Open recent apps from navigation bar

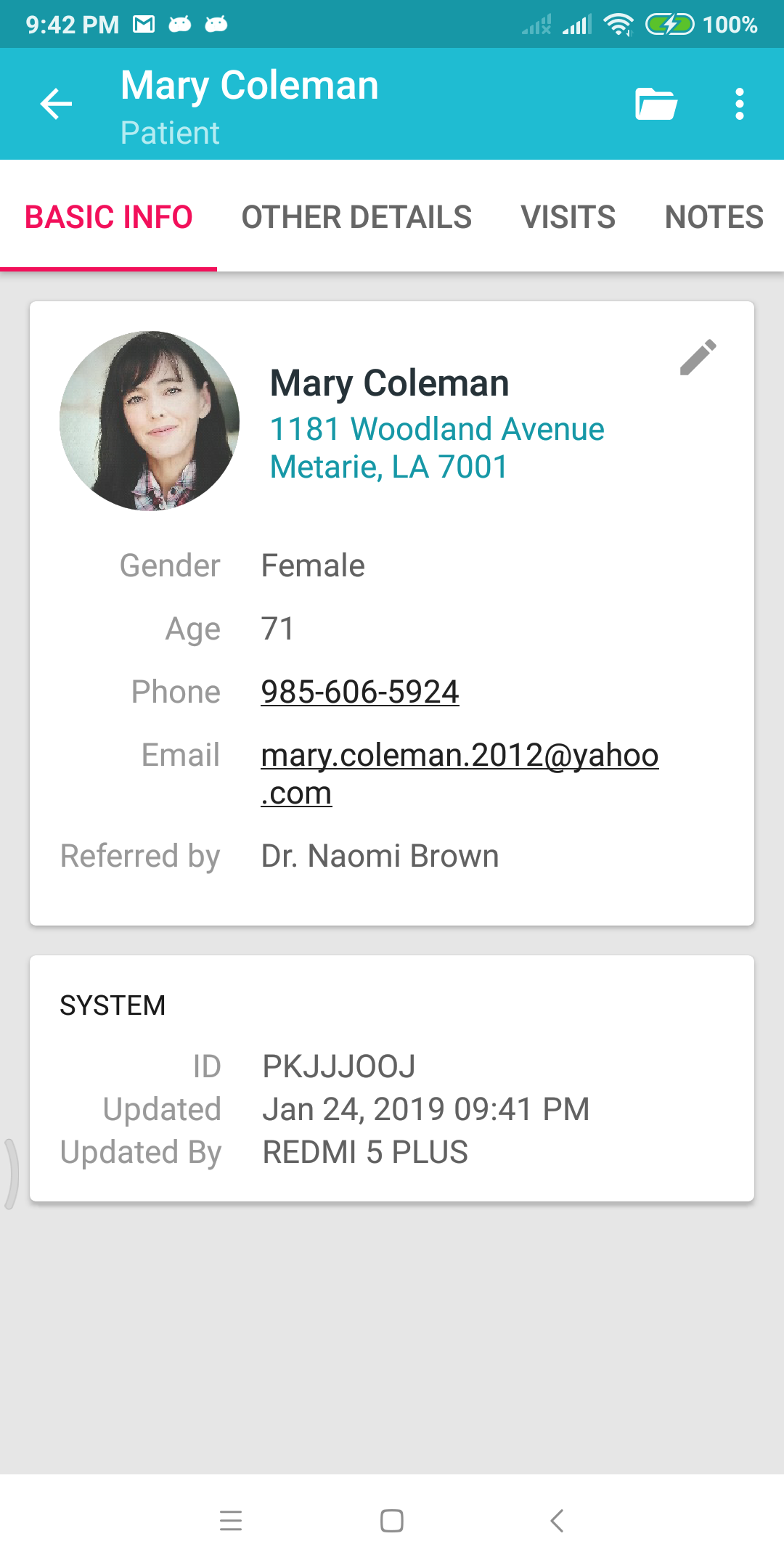231,1520
